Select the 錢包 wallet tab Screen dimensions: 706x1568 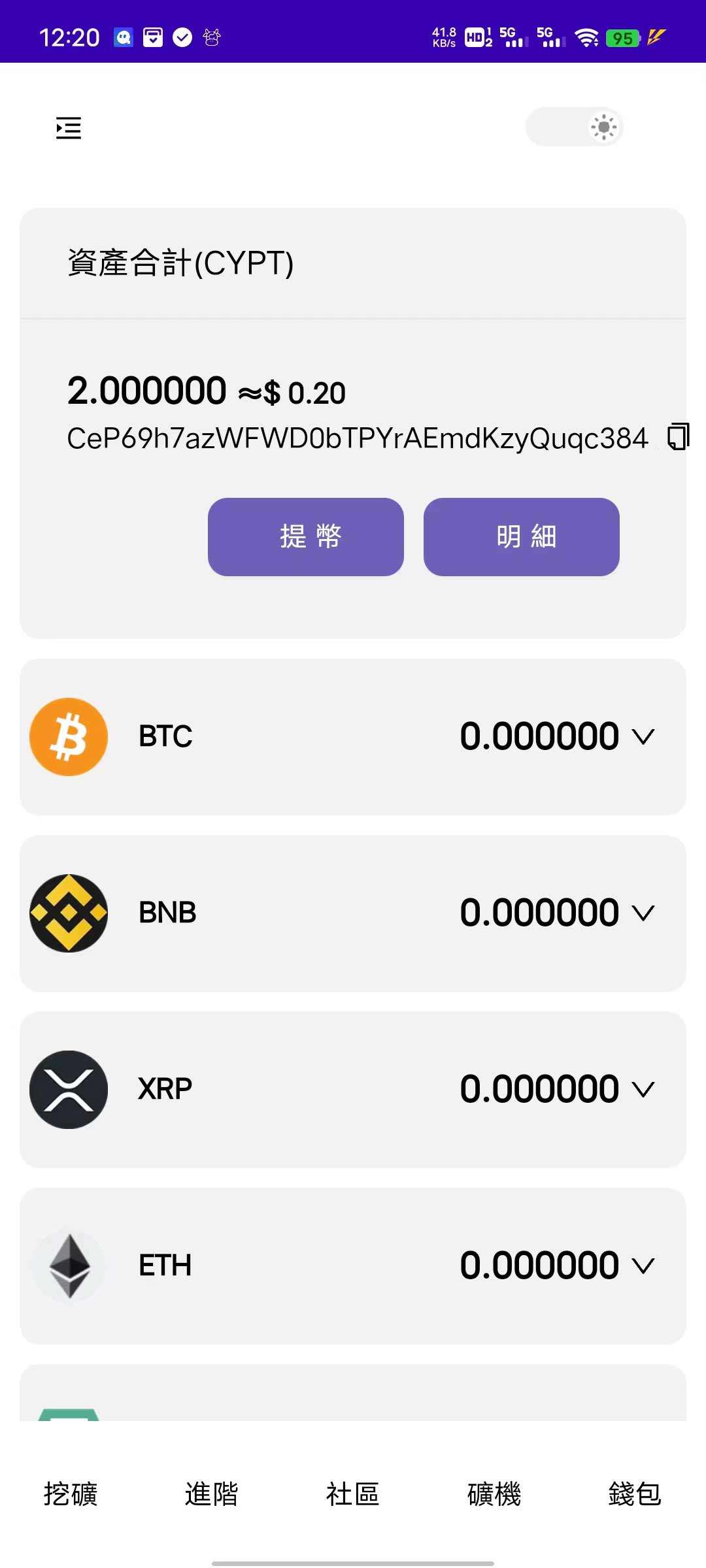[635, 1494]
